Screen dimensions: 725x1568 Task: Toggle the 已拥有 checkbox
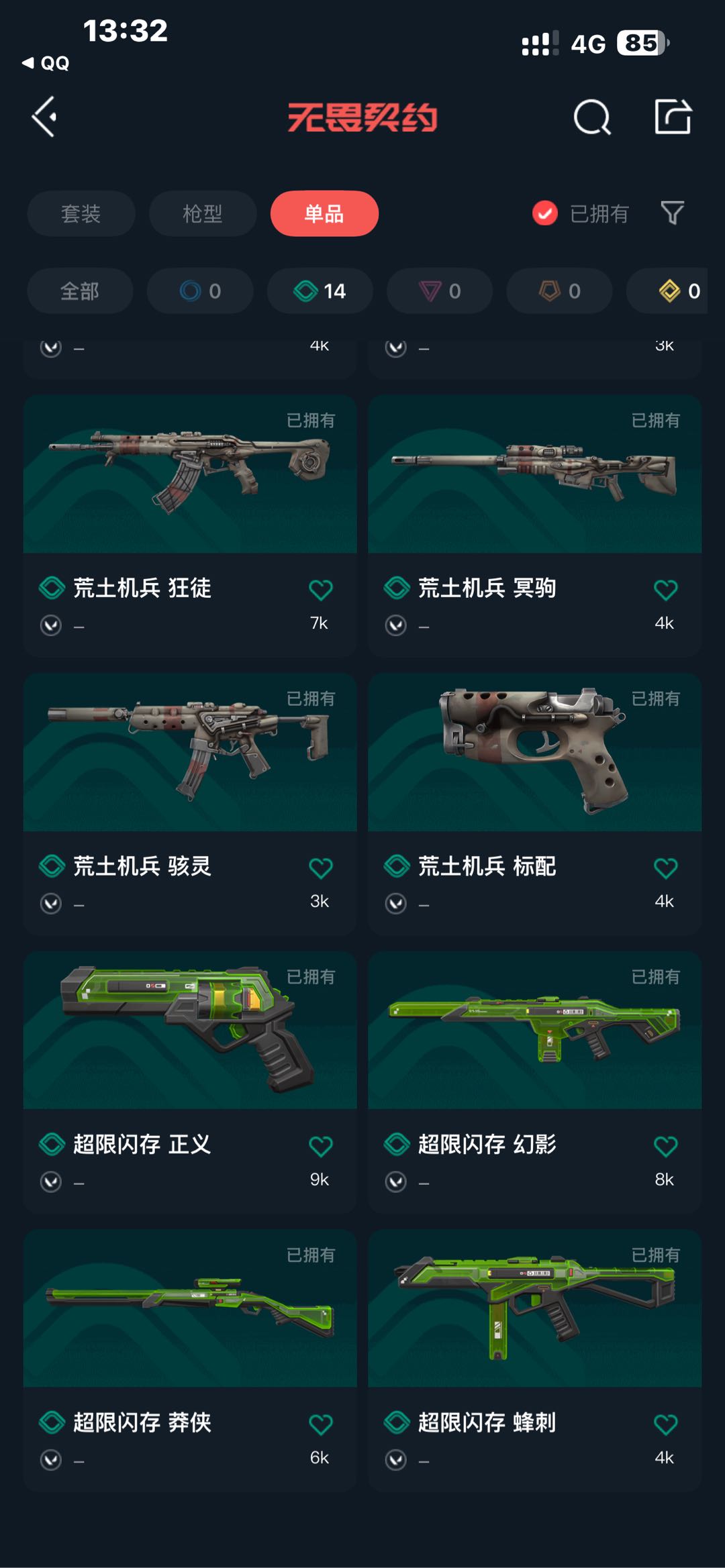(x=545, y=213)
